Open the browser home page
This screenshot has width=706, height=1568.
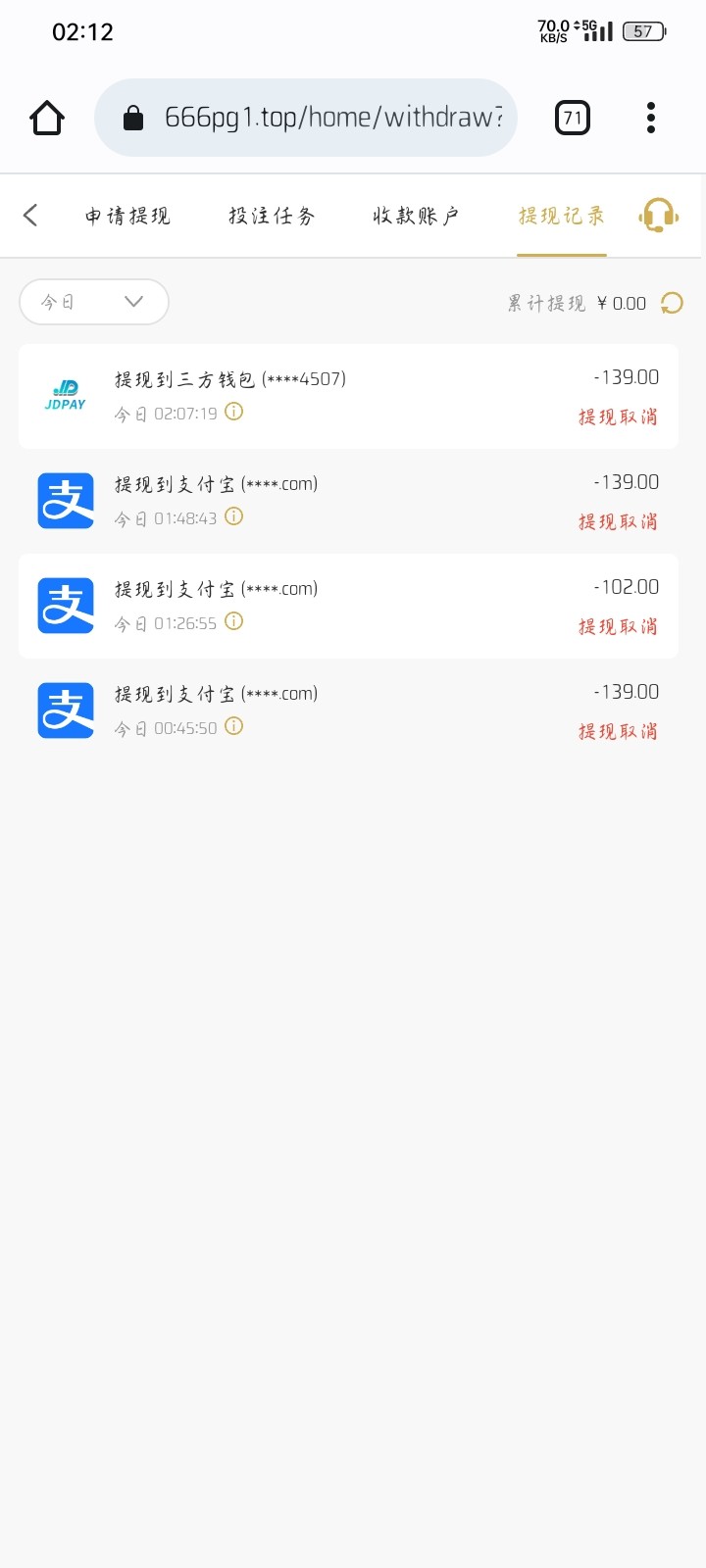pos(47,118)
